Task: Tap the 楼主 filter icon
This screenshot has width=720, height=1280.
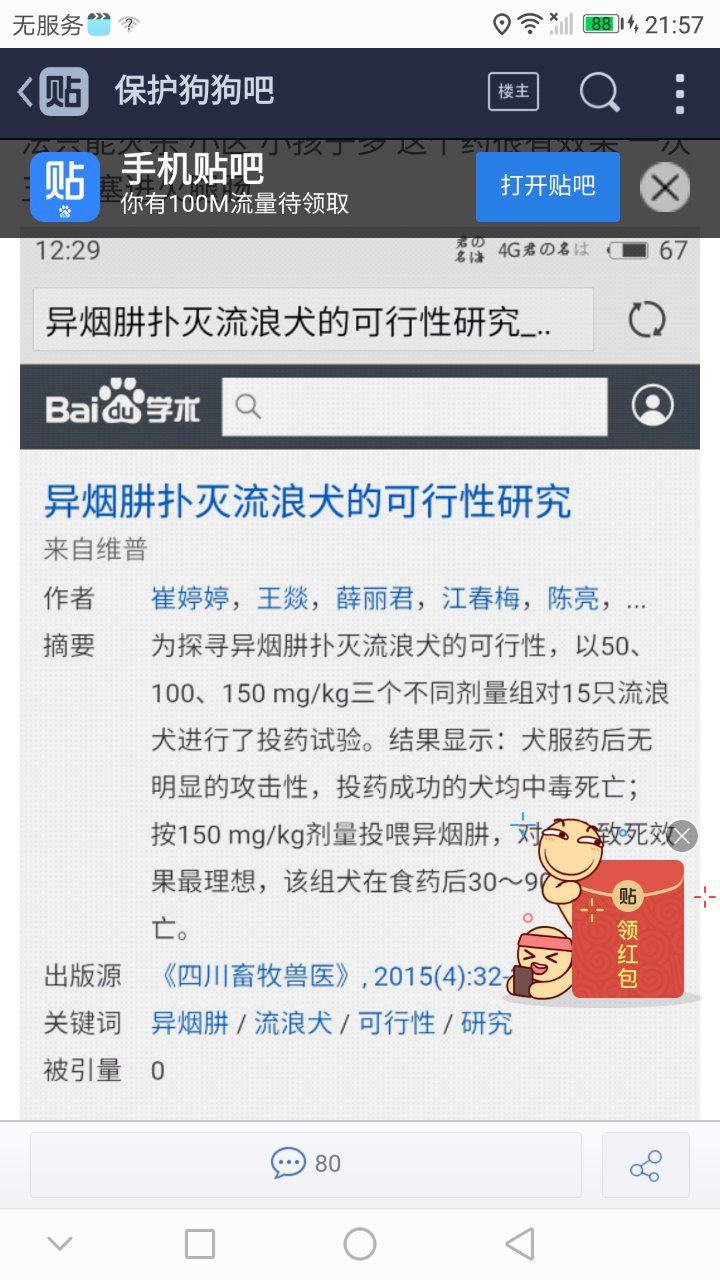Action: tap(514, 92)
